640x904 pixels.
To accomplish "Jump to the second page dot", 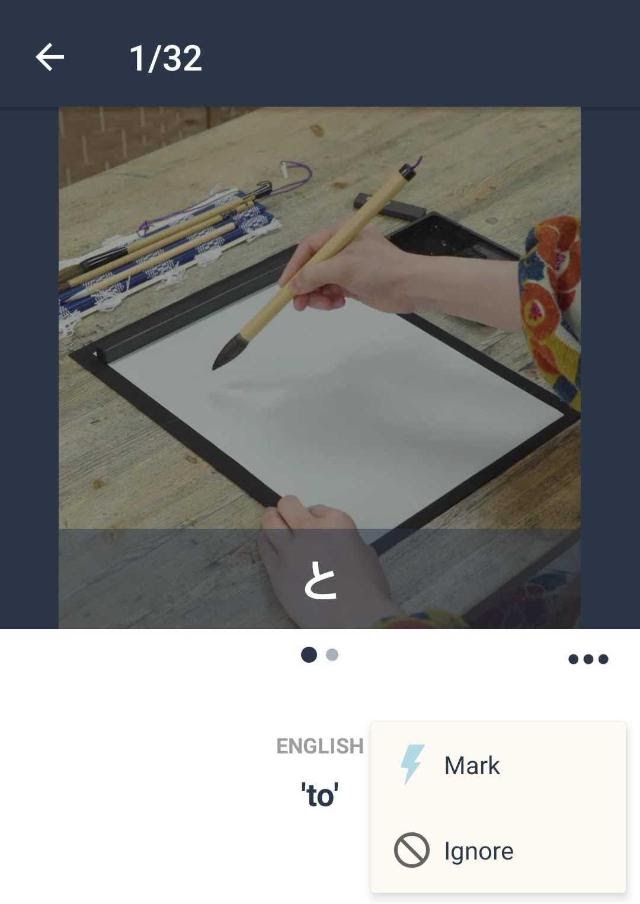I will tap(333, 655).
